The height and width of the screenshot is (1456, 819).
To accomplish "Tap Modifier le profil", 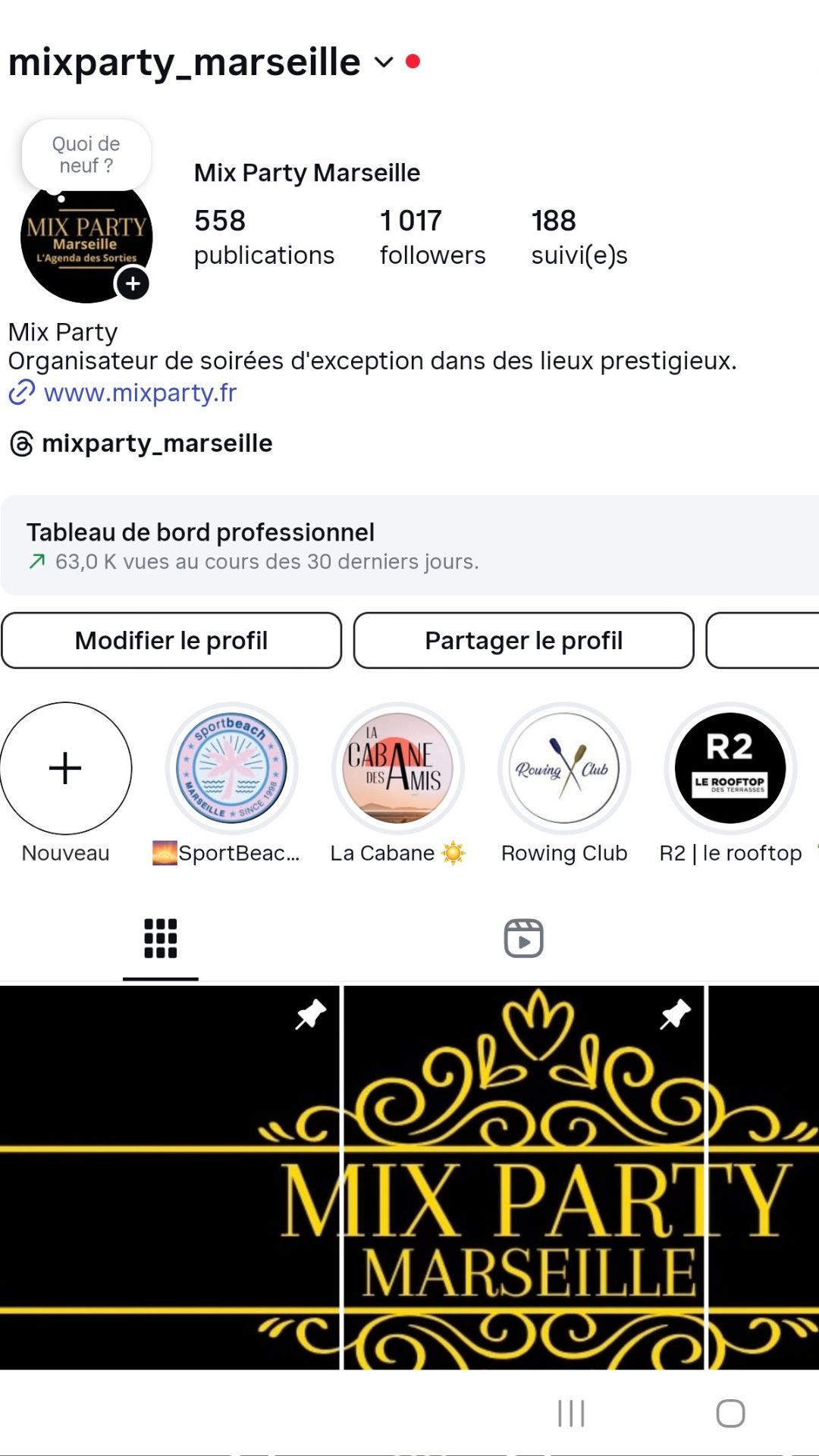I will pyautogui.click(x=171, y=641).
